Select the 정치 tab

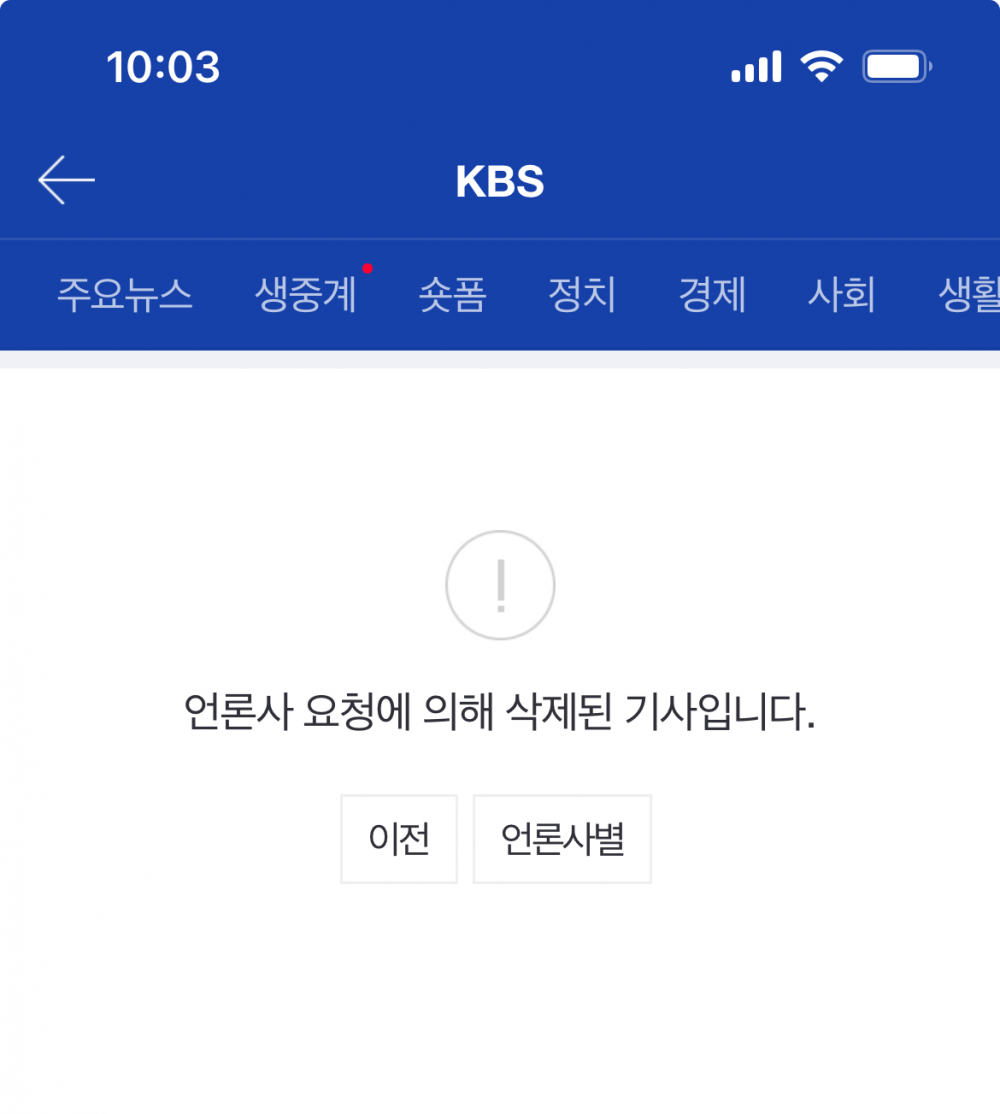582,296
